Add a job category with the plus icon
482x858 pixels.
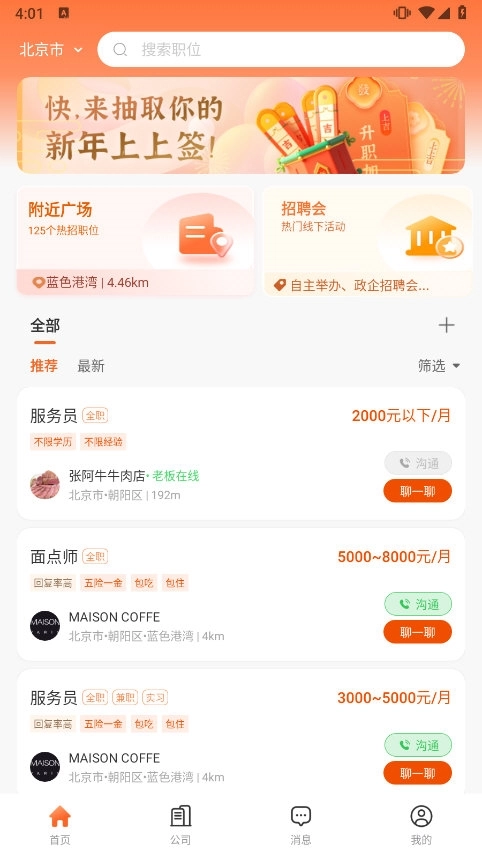click(x=446, y=325)
